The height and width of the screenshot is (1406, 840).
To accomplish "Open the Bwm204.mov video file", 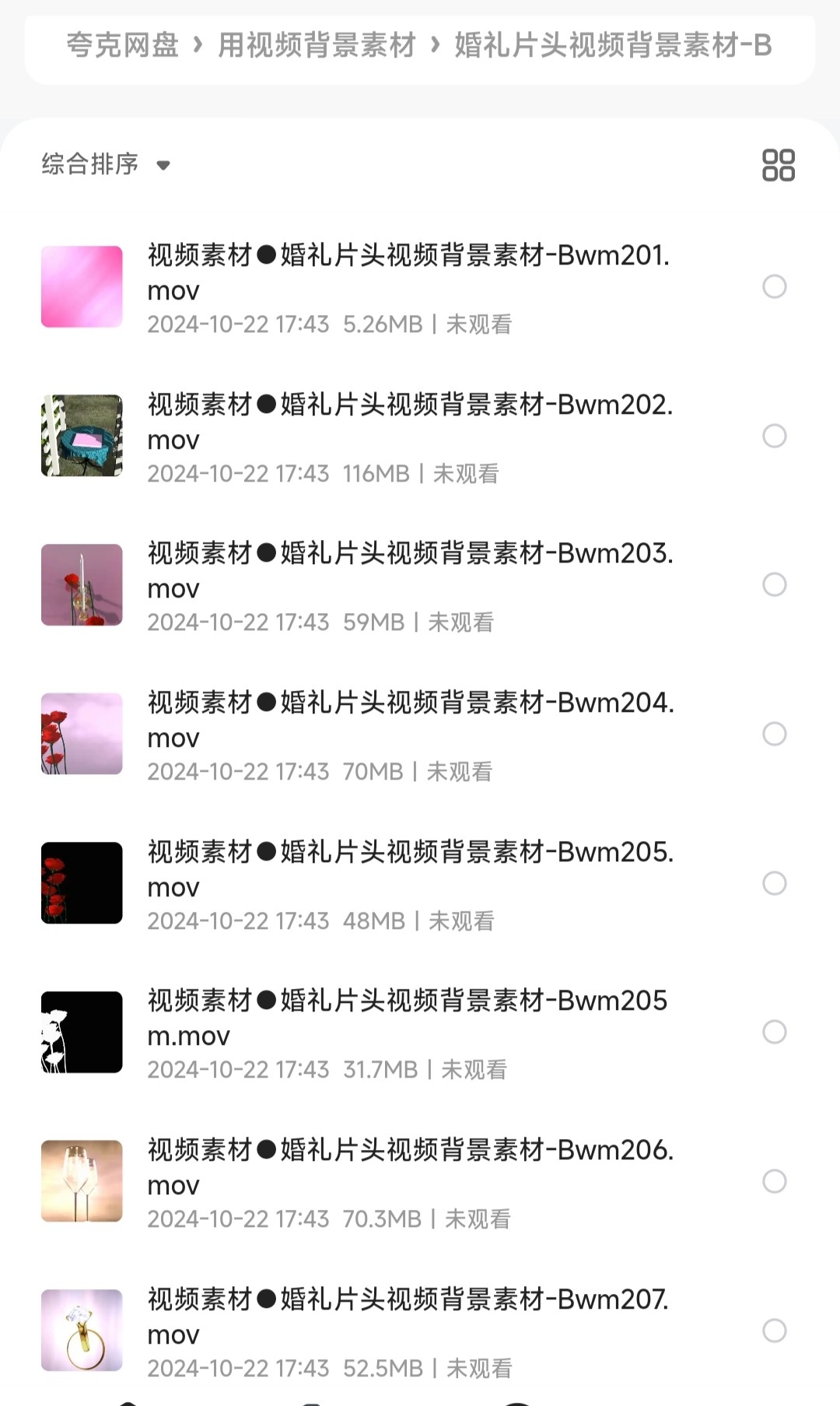I will click(408, 720).
